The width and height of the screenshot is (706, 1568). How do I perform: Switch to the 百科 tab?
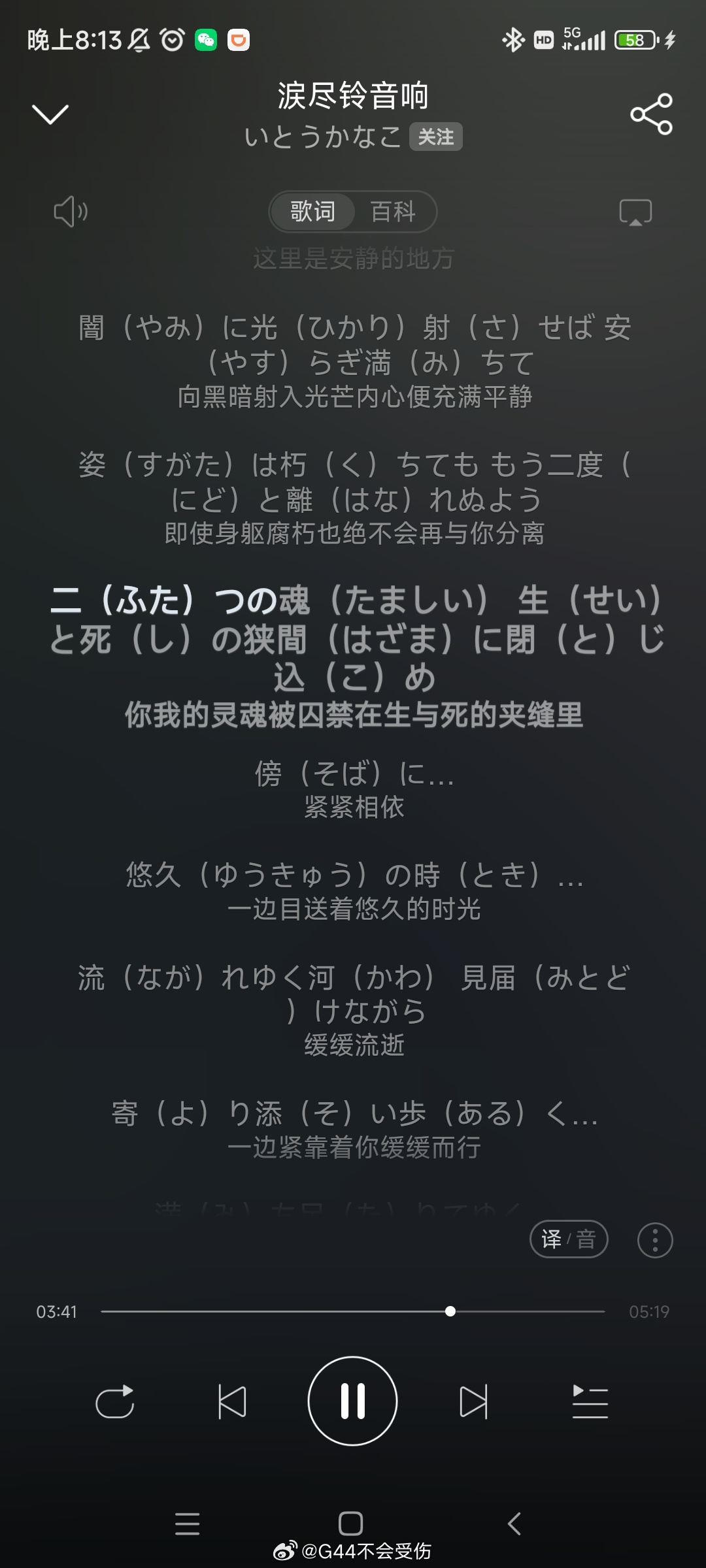coord(393,212)
